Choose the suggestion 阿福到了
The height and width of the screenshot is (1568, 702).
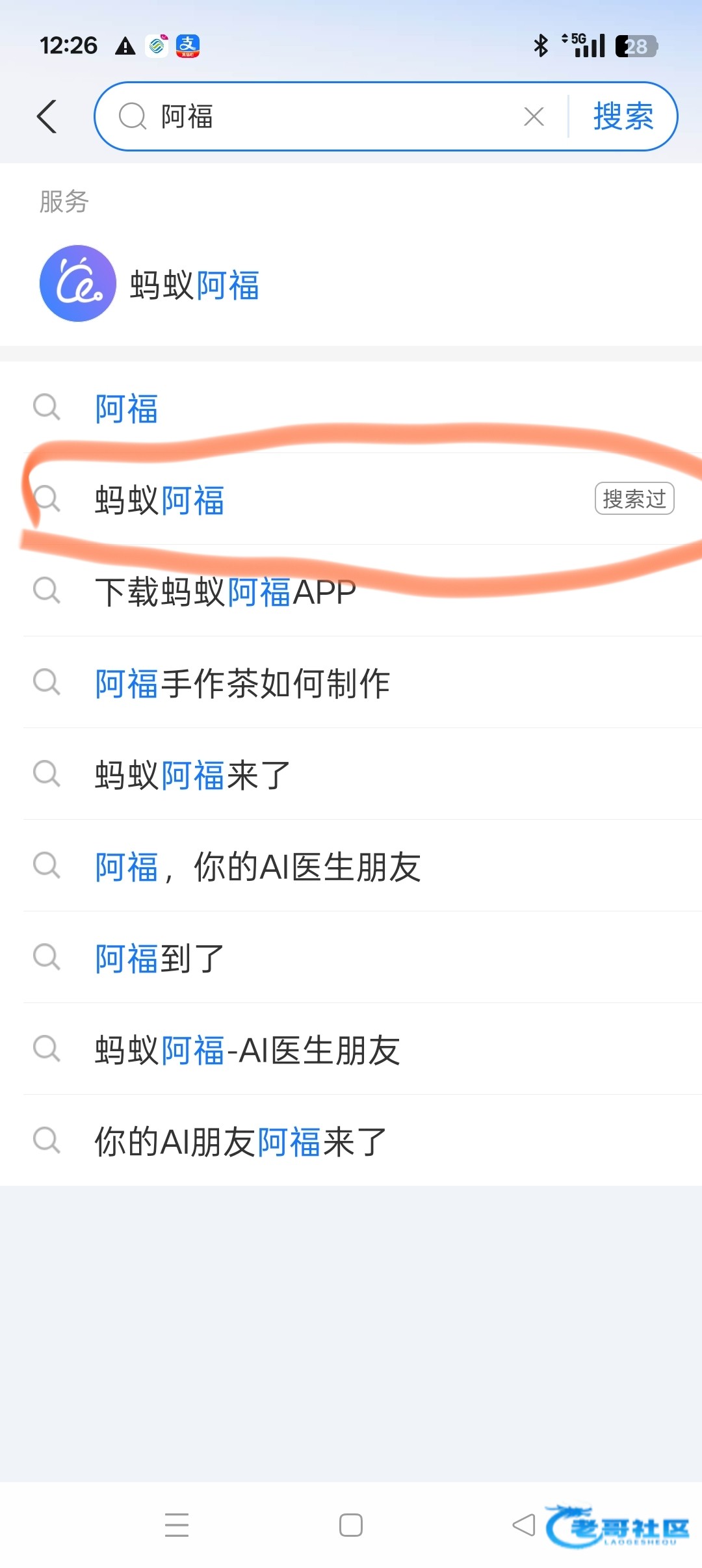click(160, 958)
